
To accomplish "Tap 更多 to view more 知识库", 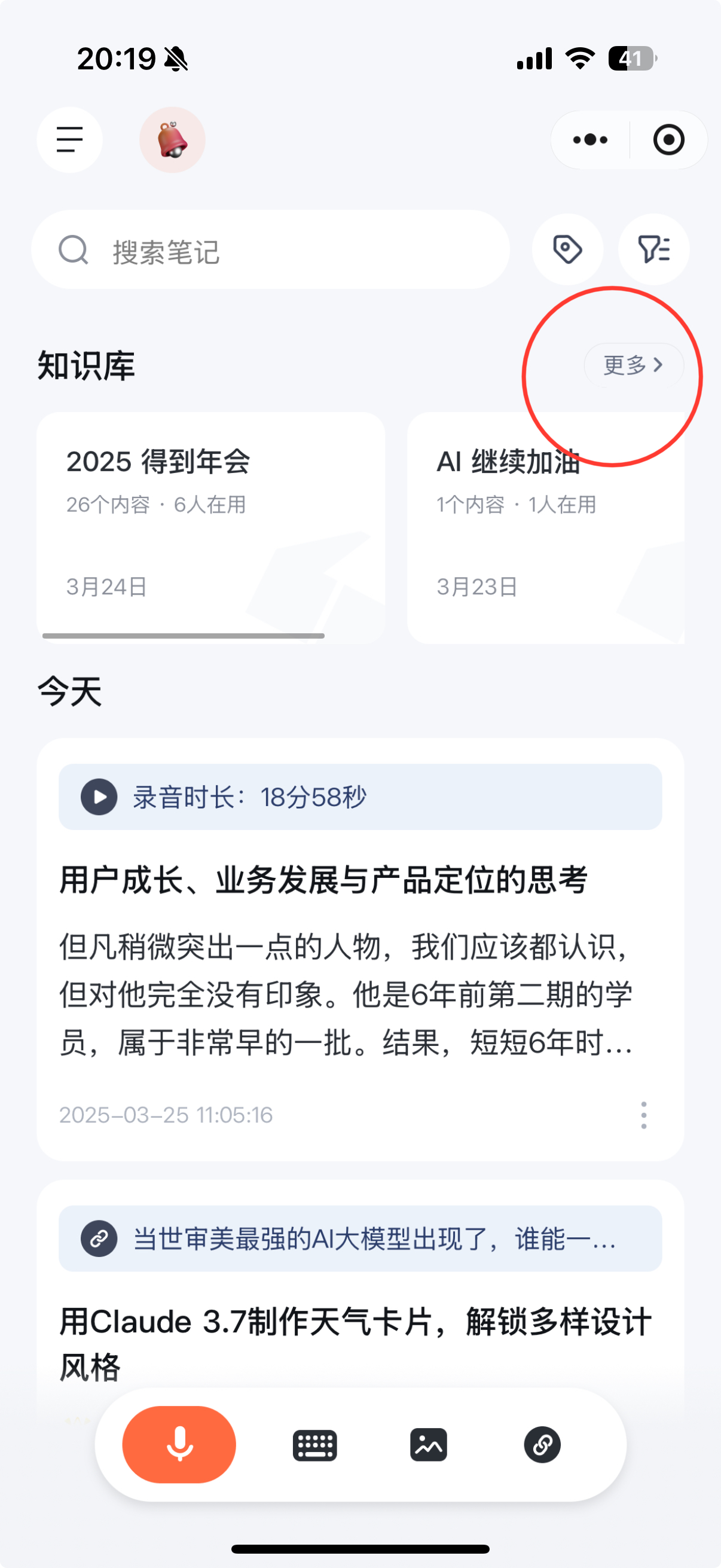I will 633,365.
